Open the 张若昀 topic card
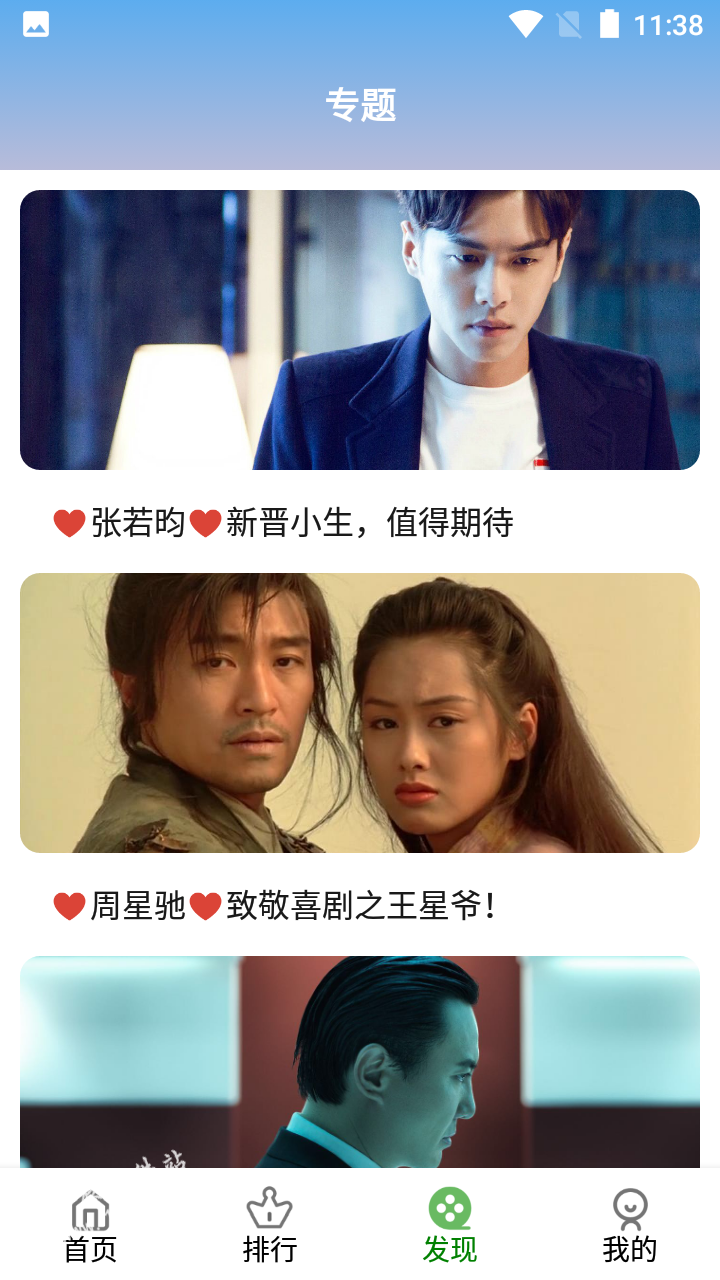Viewport: 720px width, 1280px height. [360, 330]
